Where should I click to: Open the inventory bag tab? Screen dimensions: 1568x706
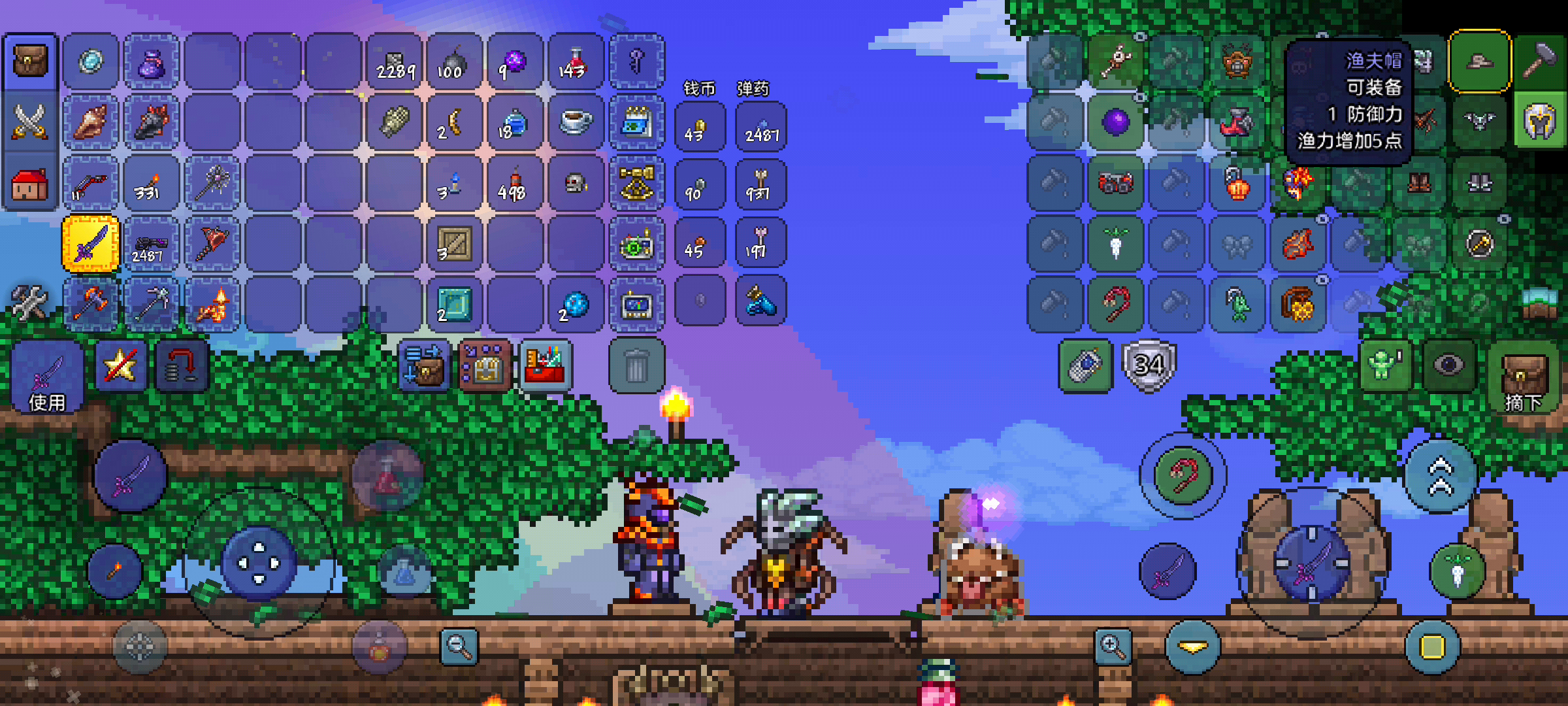[x=30, y=61]
